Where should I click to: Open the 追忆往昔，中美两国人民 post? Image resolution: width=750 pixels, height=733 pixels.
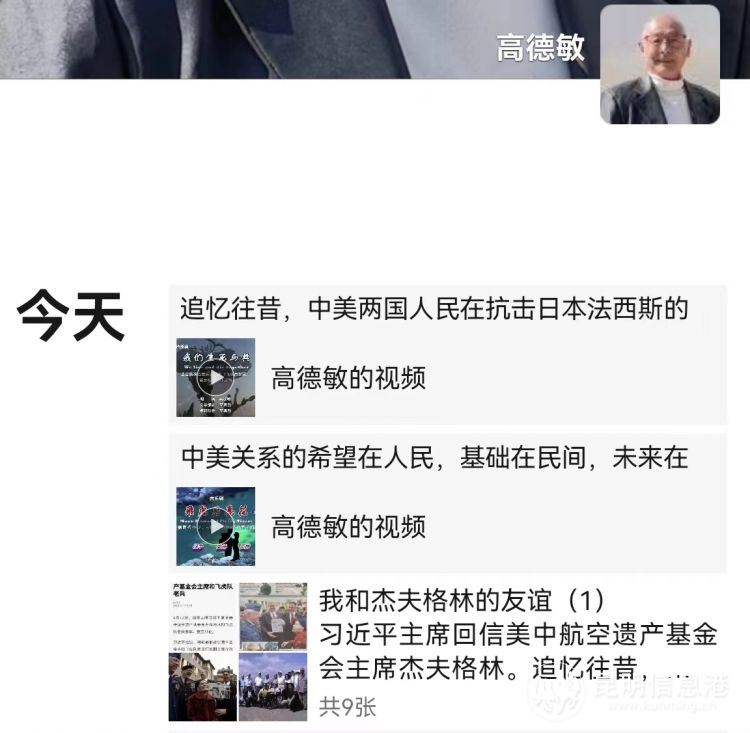point(435,308)
